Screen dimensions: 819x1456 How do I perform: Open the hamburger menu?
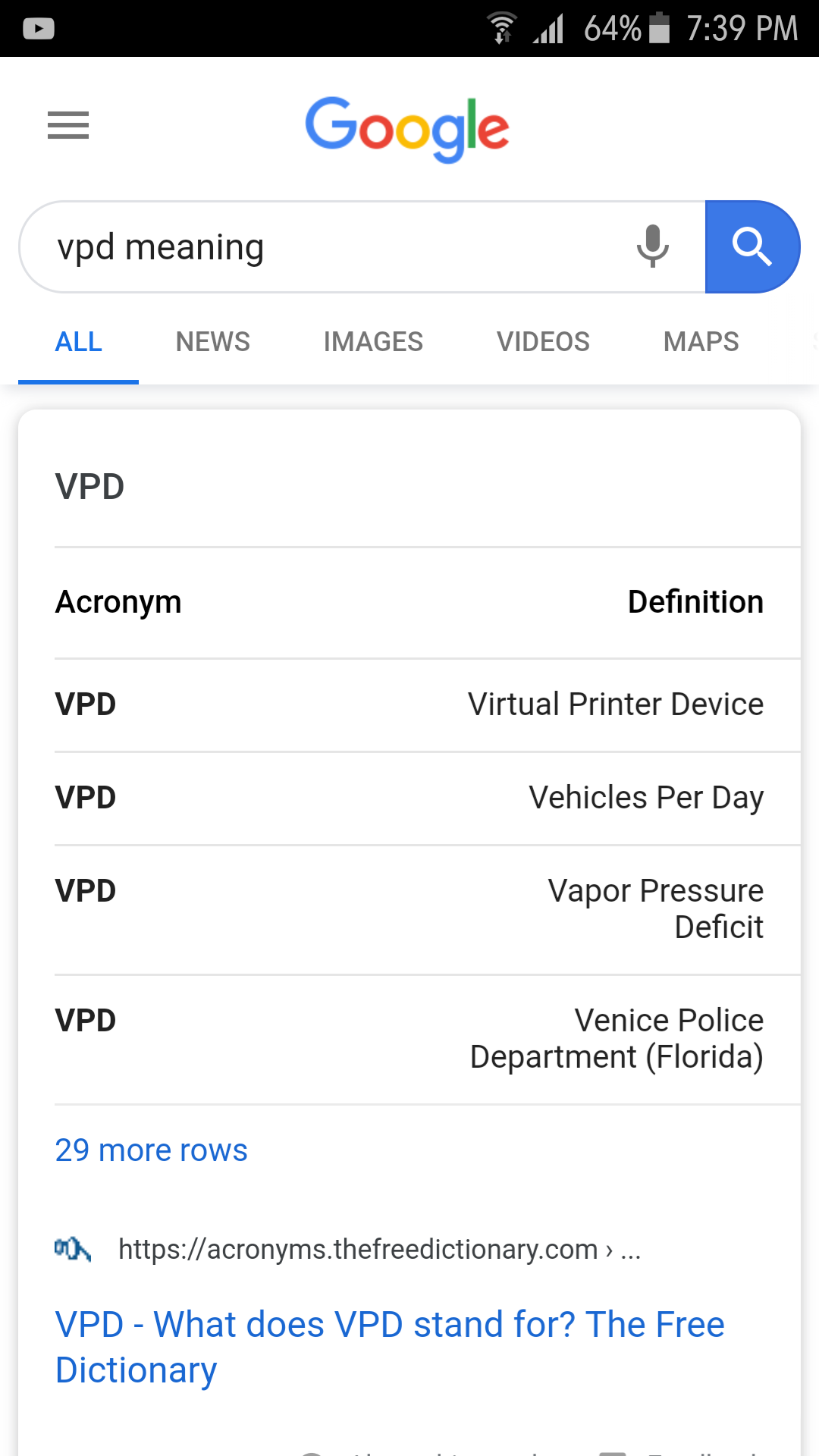point(68,125)
